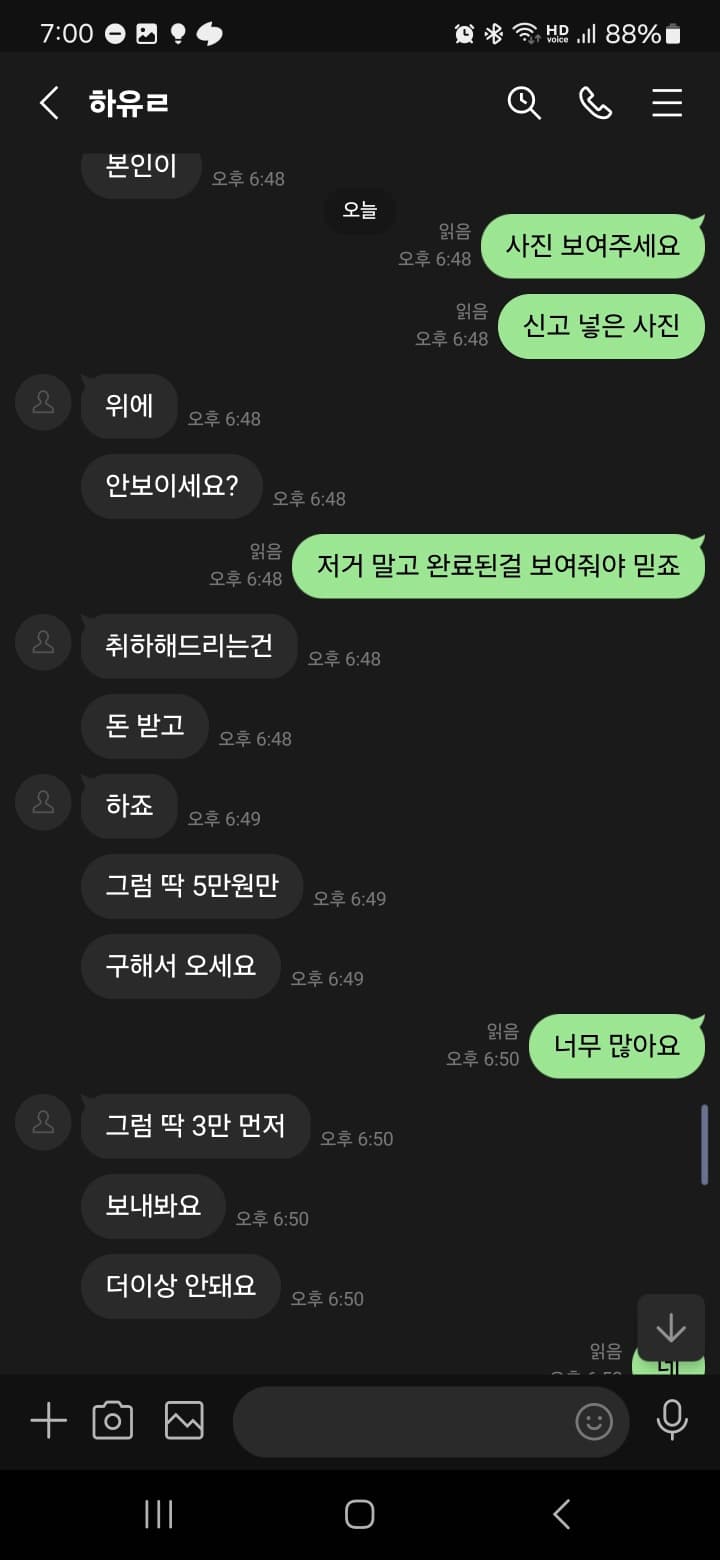
Task: Show recent apps from the navigation bar
Action: pos(159,1514)
